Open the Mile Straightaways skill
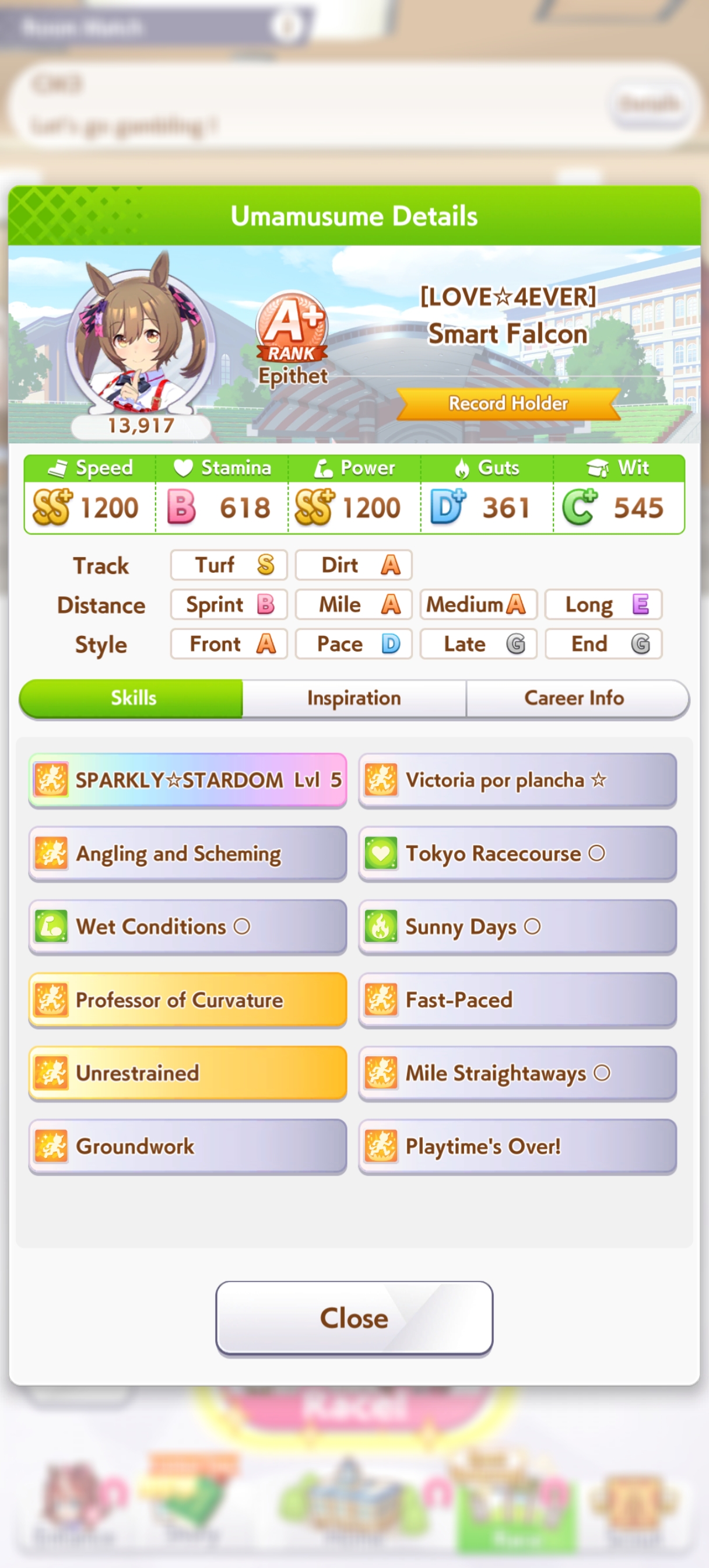This screenshot has width=709, height=1568. pos(517,1073)
